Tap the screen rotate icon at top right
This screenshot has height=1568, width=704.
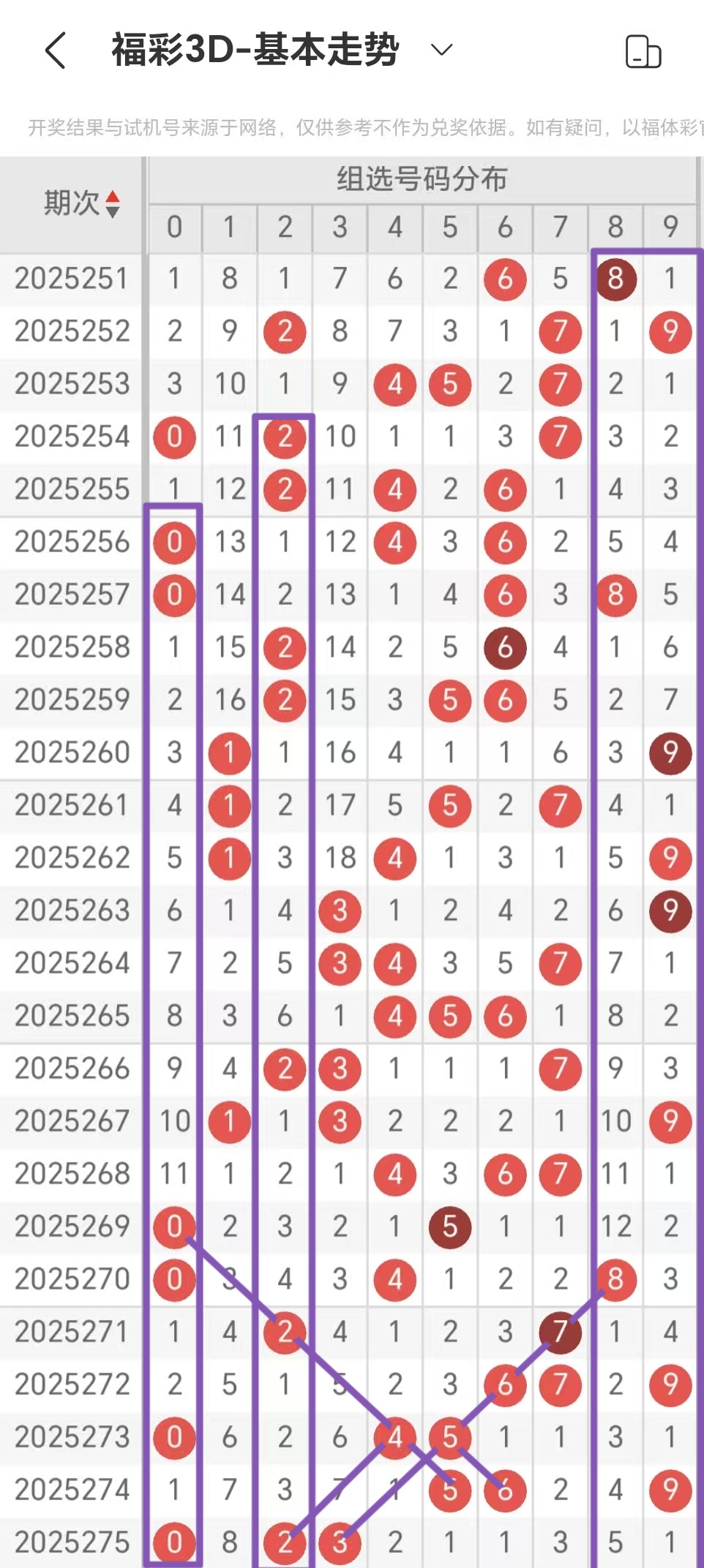[x=643, y=52]
